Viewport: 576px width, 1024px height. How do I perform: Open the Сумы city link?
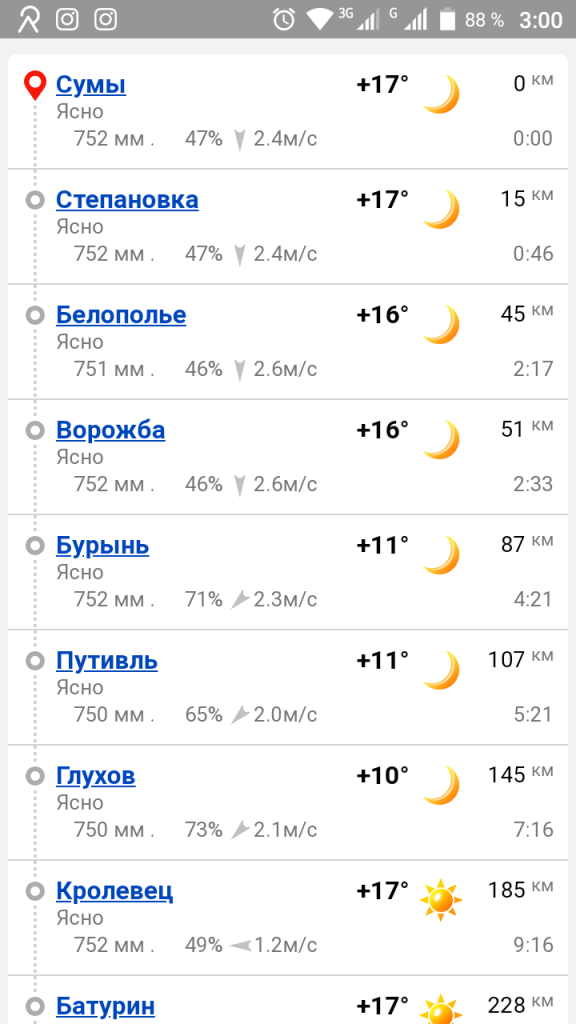coord(91,85)
